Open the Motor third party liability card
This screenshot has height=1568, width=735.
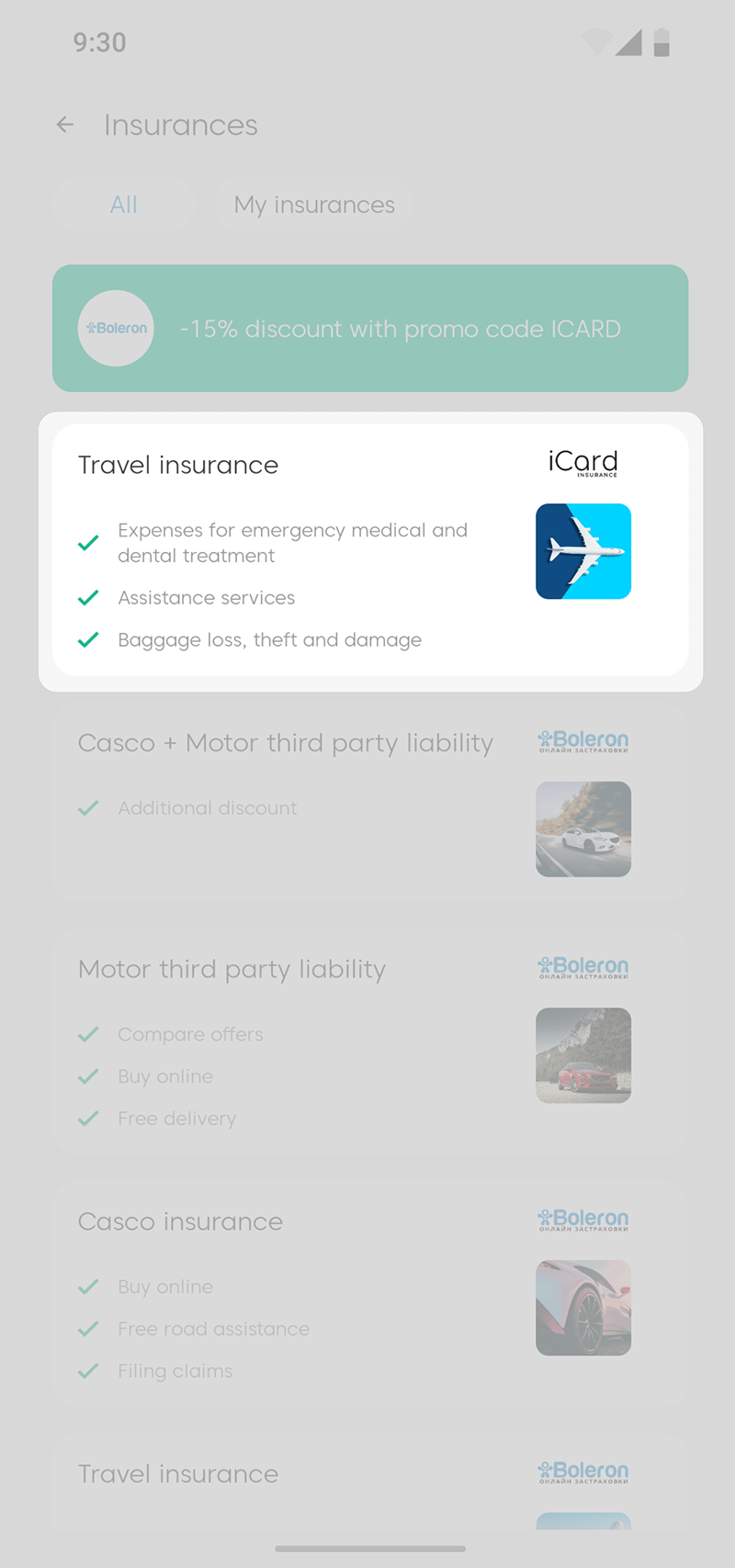click(x=370, y=1043)
